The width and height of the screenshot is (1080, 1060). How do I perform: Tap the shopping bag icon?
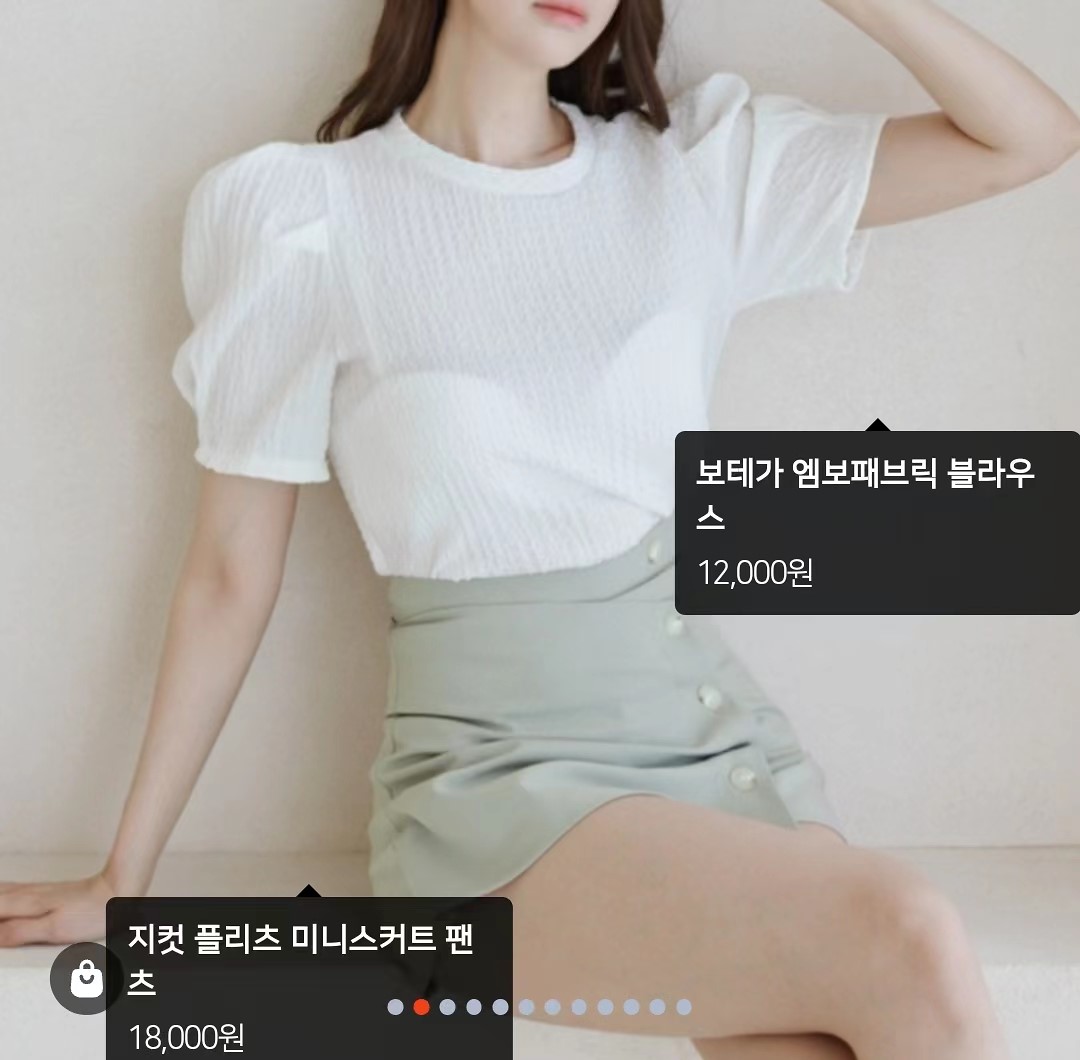pos(87,979)
